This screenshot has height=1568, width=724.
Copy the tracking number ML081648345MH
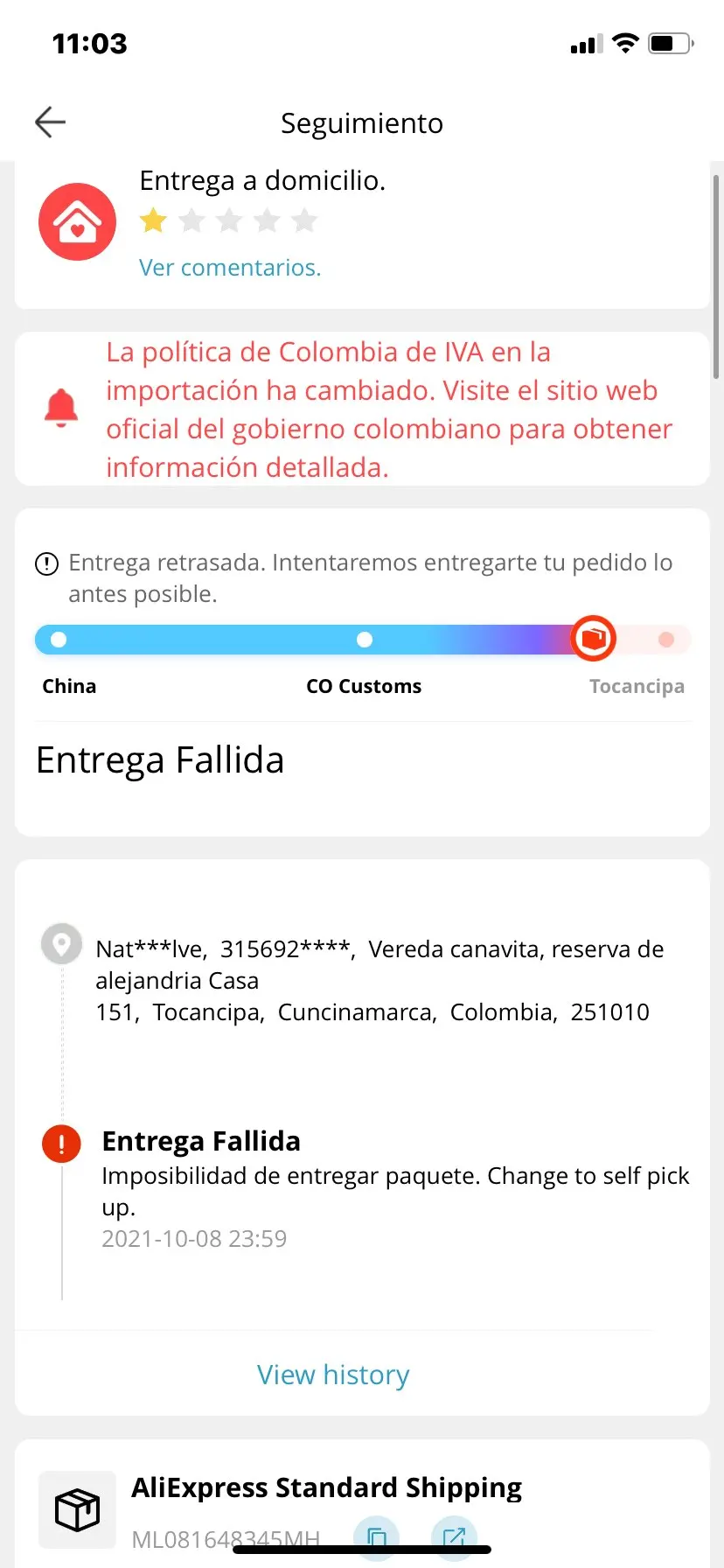[x=376, y=1537]
